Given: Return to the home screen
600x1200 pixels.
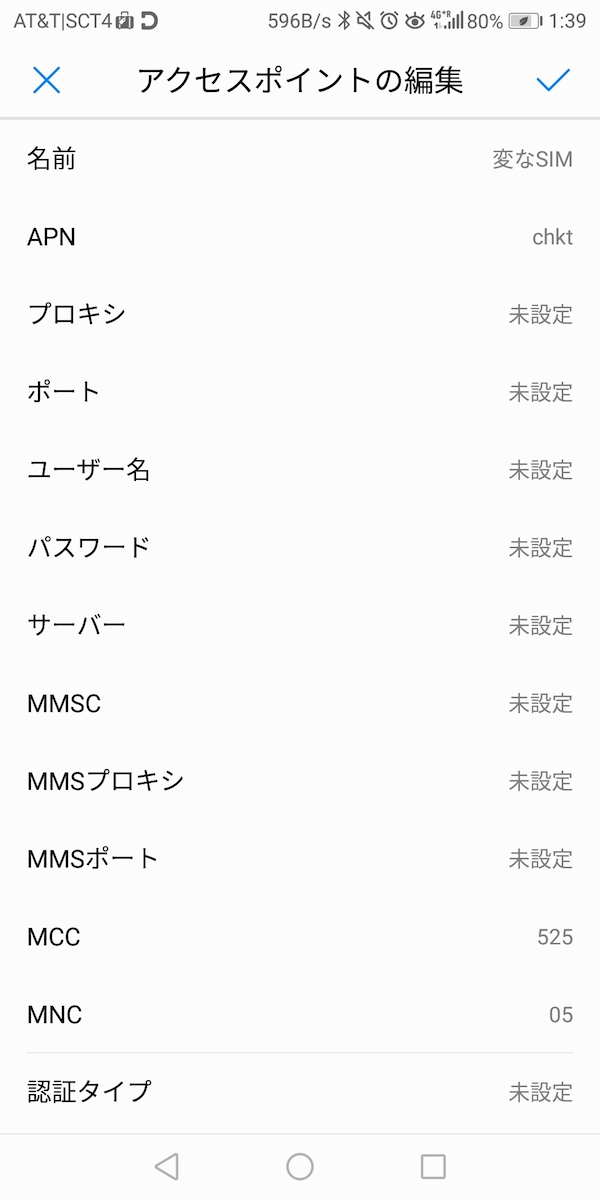Looking at the screenshot, I should [300, 1166].
